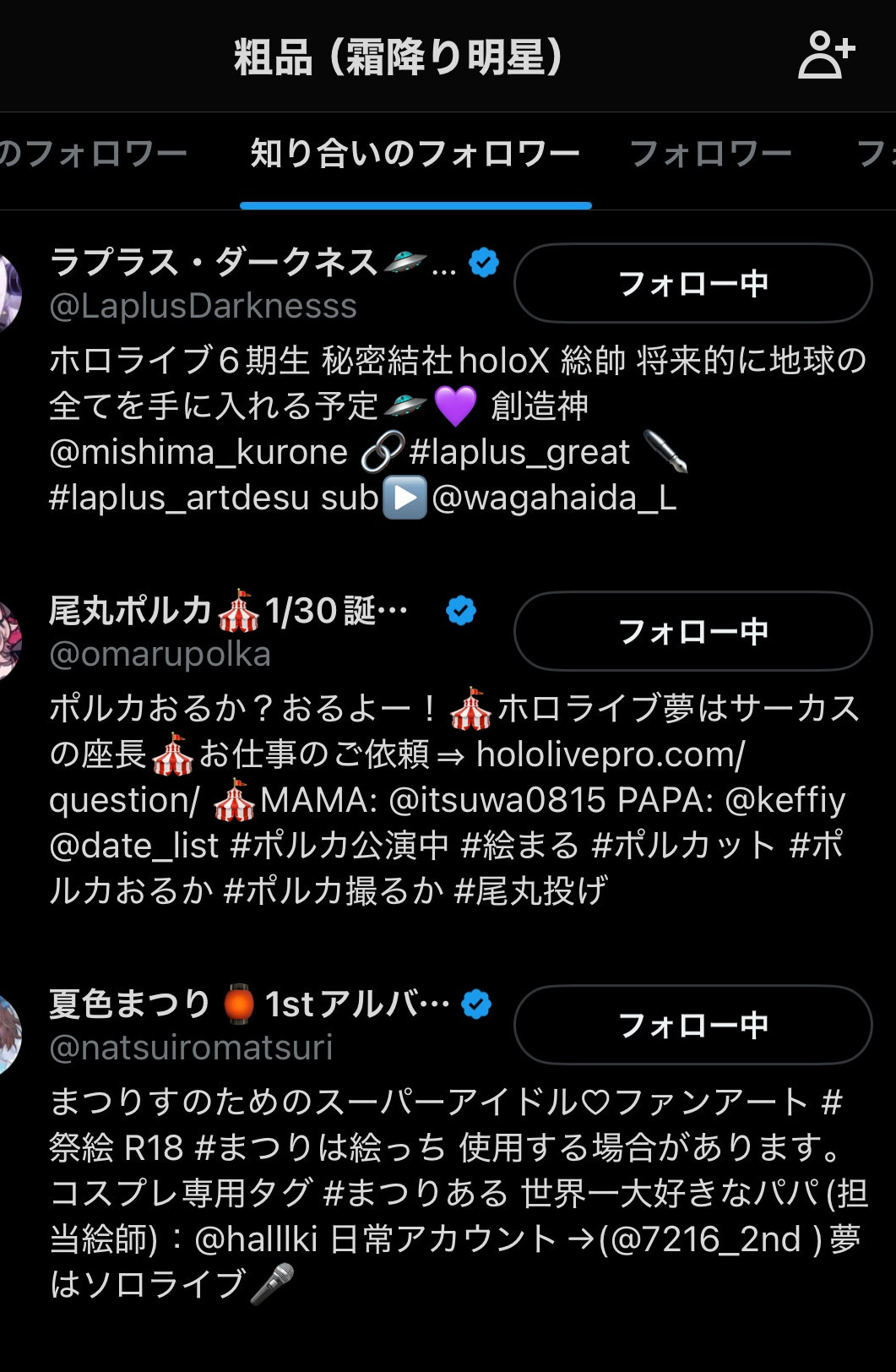Tap フォロー中 button for ラプラス・ダークネス

click(692, 284)
